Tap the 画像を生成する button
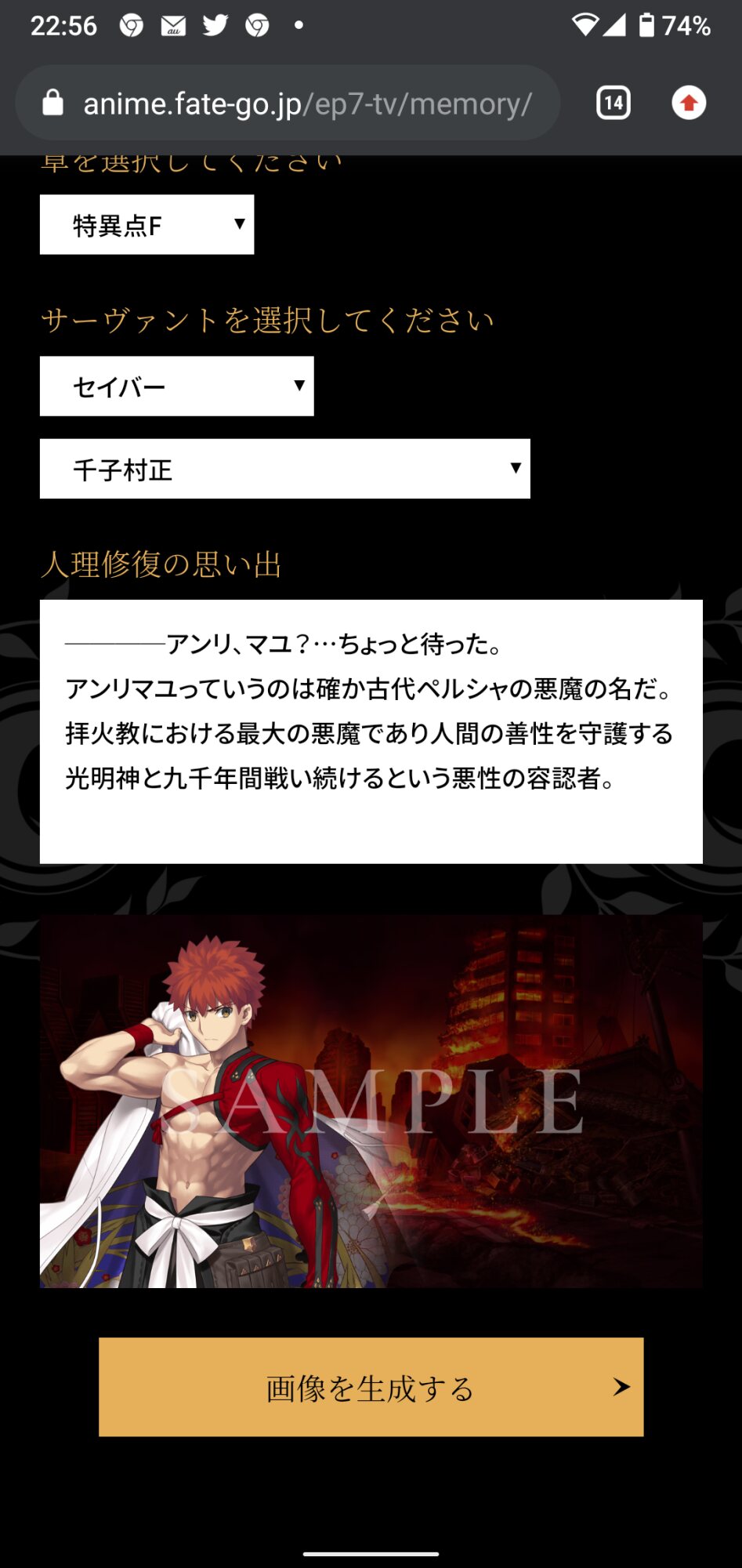742x1568 pixels. (371, 1387)
